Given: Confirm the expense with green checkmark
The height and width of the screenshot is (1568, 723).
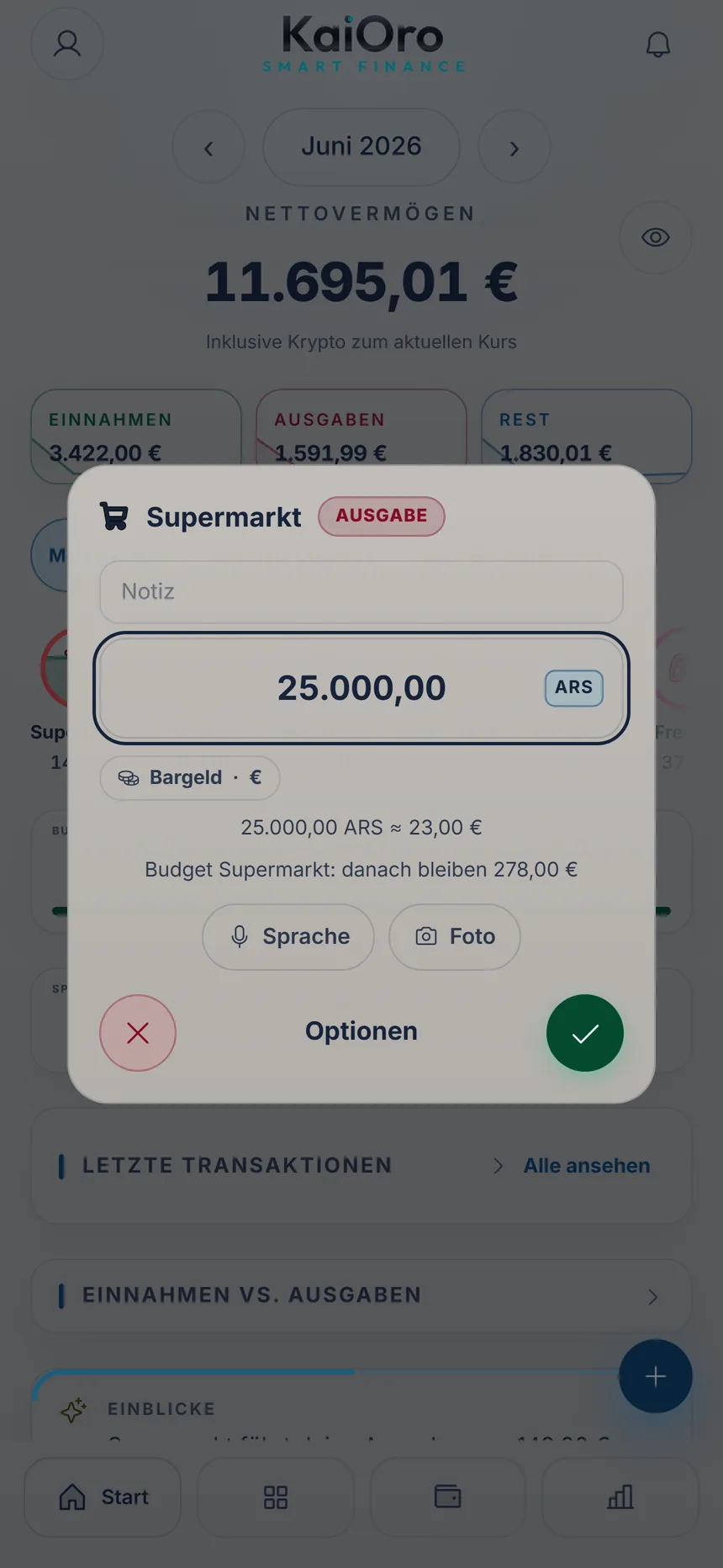Looking at the screenshot, I should (585, 1033).
